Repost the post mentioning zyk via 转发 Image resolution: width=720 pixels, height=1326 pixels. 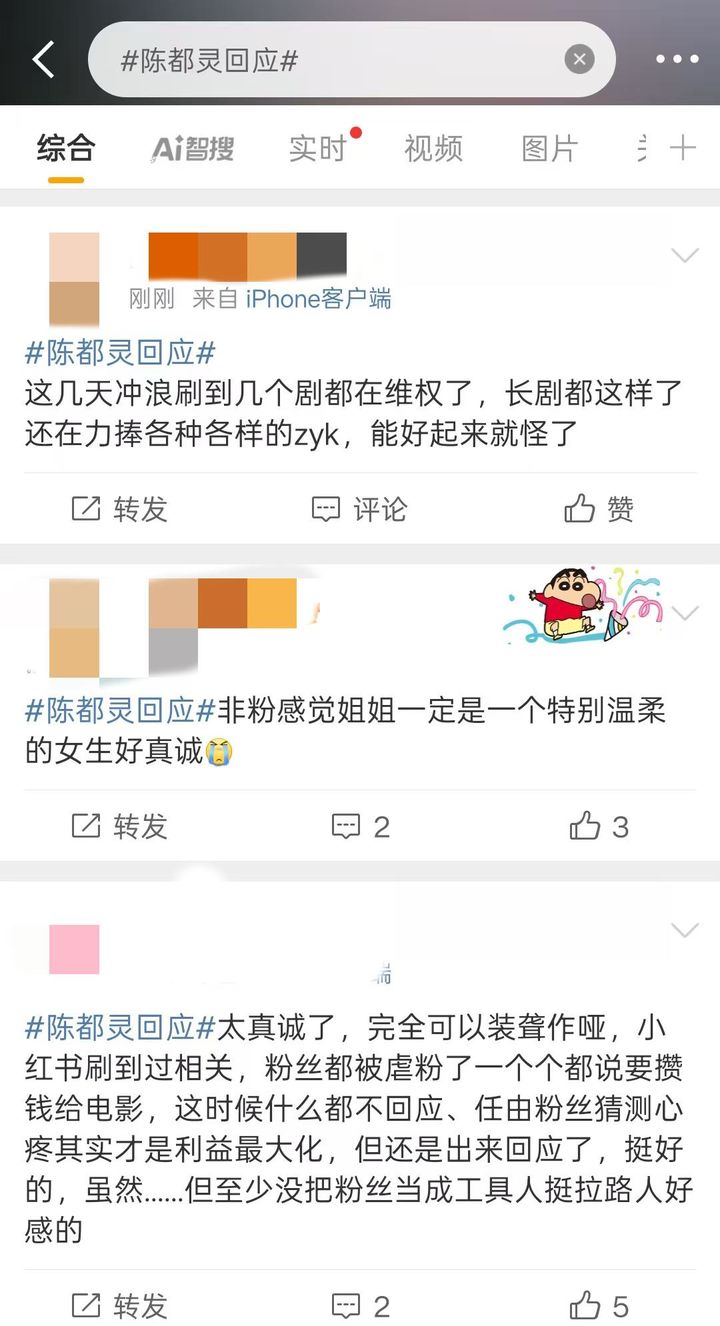click(x=120, y=509)
